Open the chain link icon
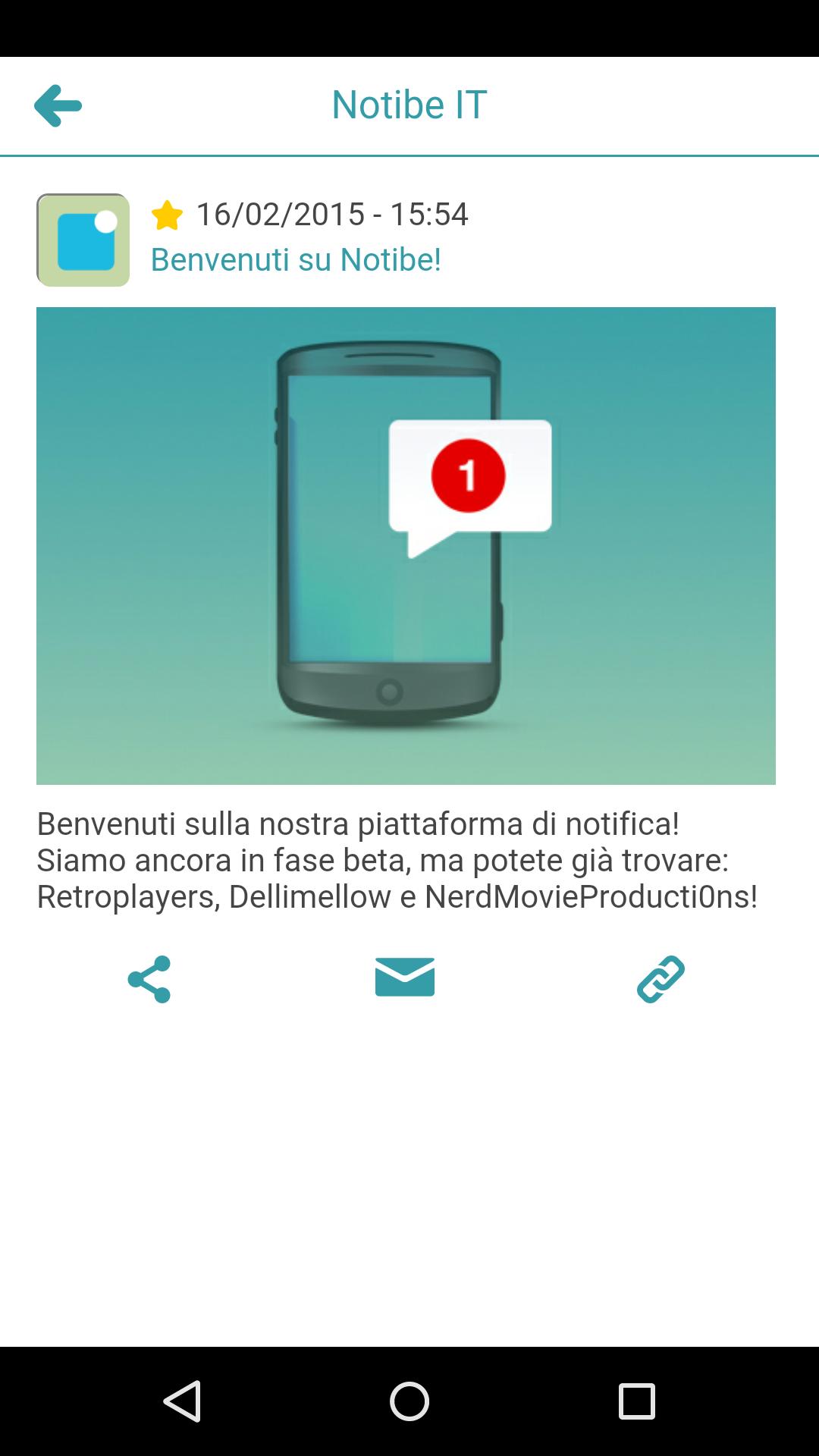The height and width of the screenshot is (1456, 819). point(661,979)
